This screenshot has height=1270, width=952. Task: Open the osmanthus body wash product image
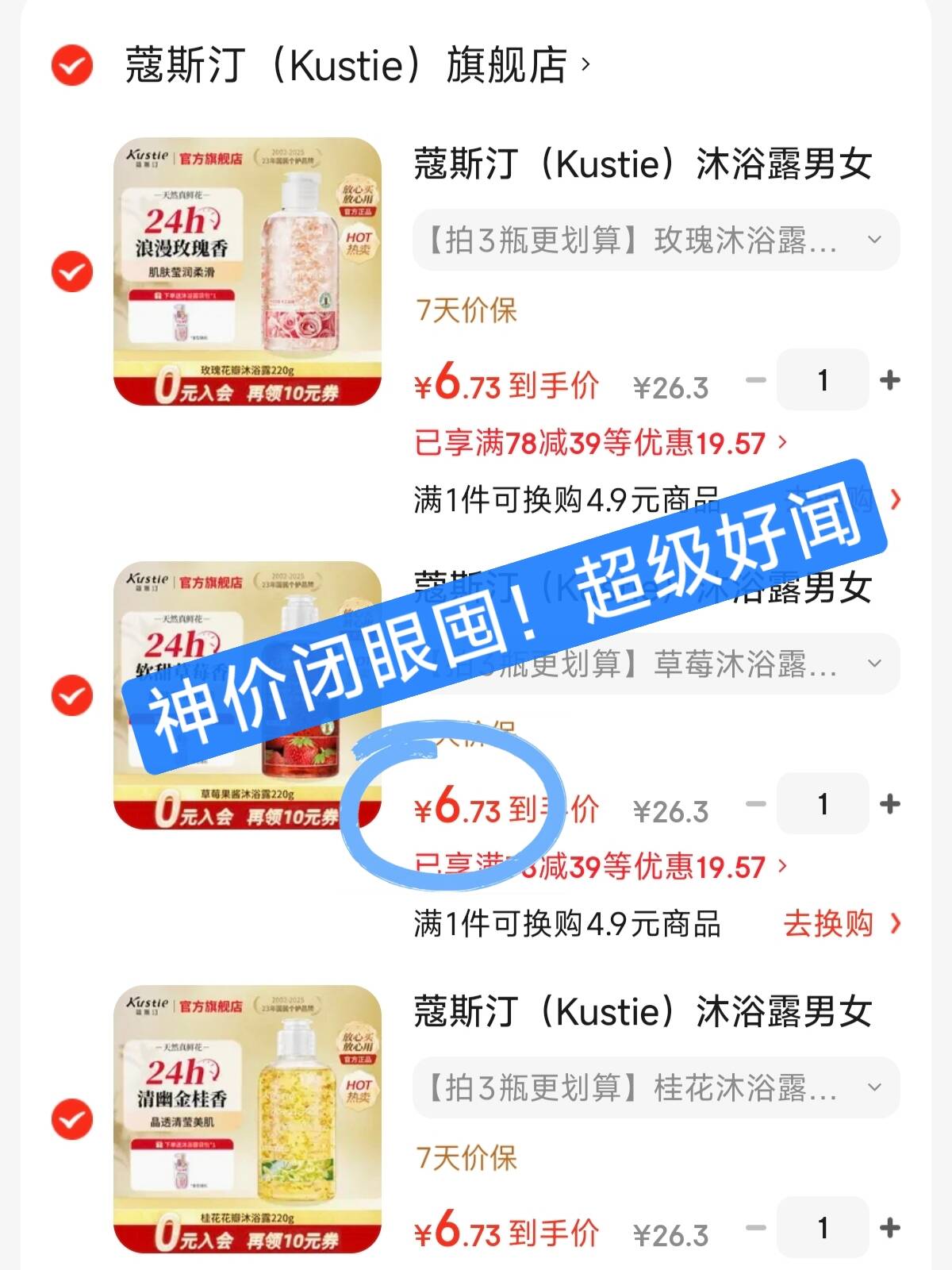click(x=248, y=1119)
